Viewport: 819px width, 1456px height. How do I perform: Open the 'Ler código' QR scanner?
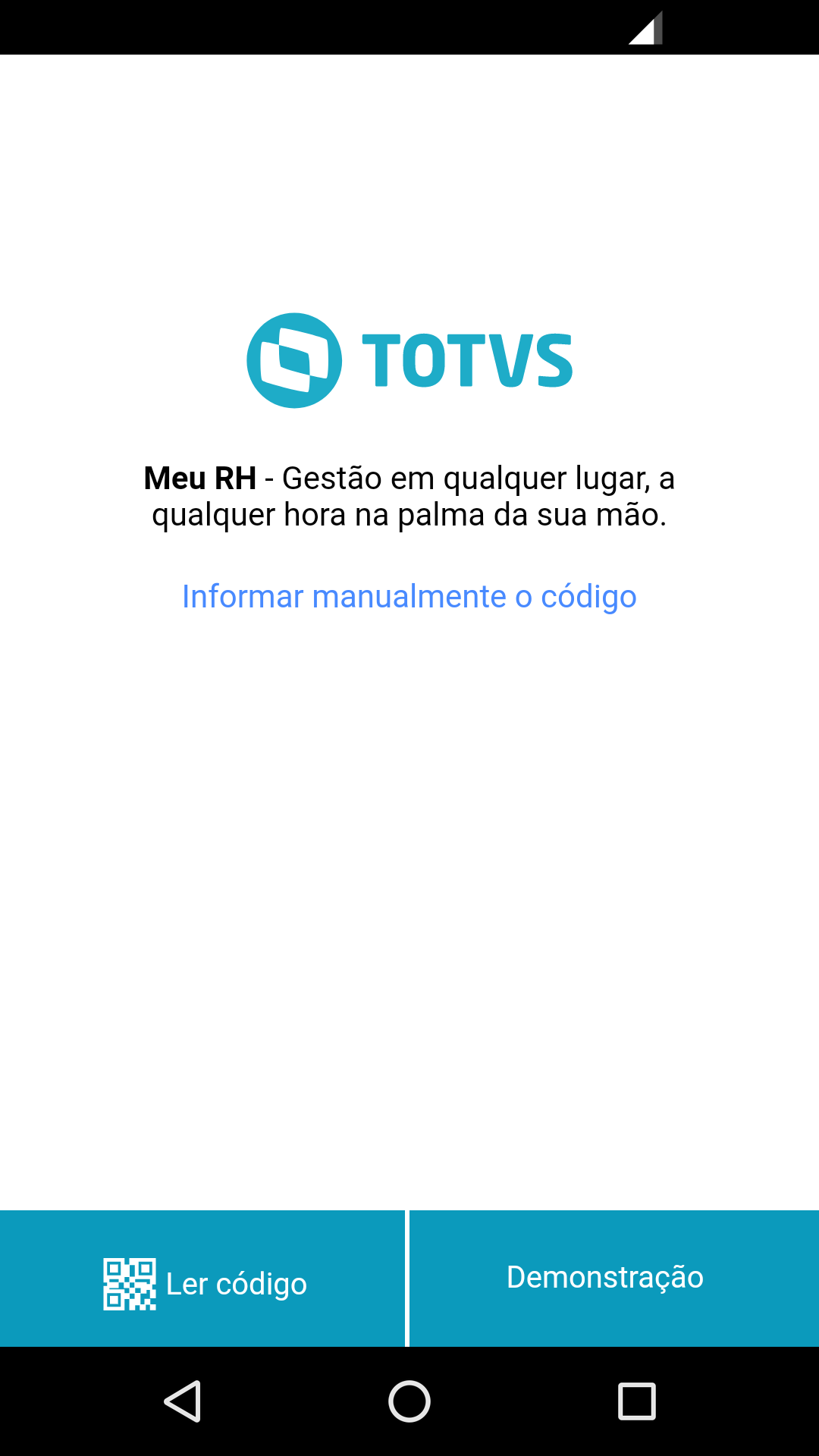pos(203,1282)
